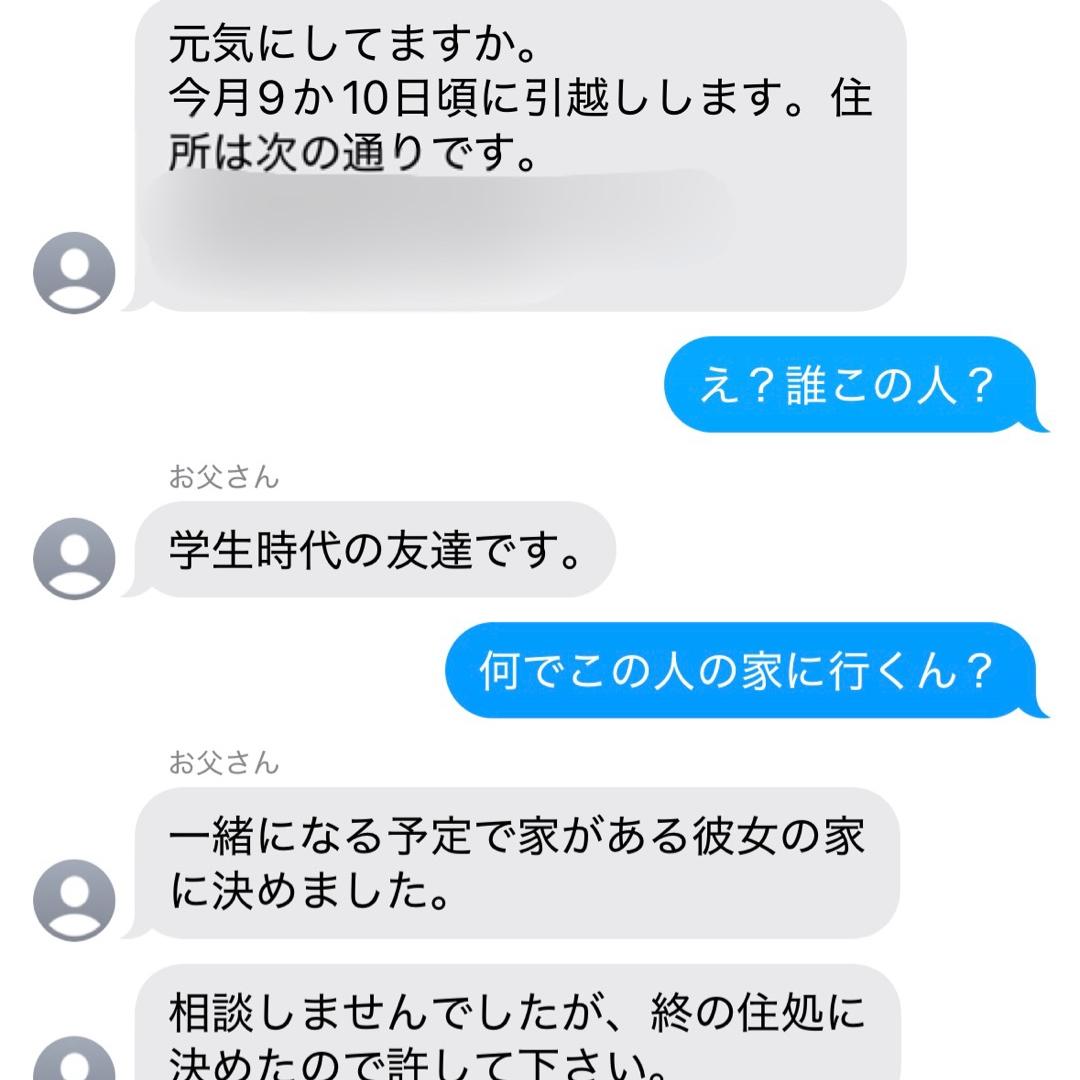
Task: Tap お父さん's avatar next to 学生時代の友達です
Action: point(74,560)
